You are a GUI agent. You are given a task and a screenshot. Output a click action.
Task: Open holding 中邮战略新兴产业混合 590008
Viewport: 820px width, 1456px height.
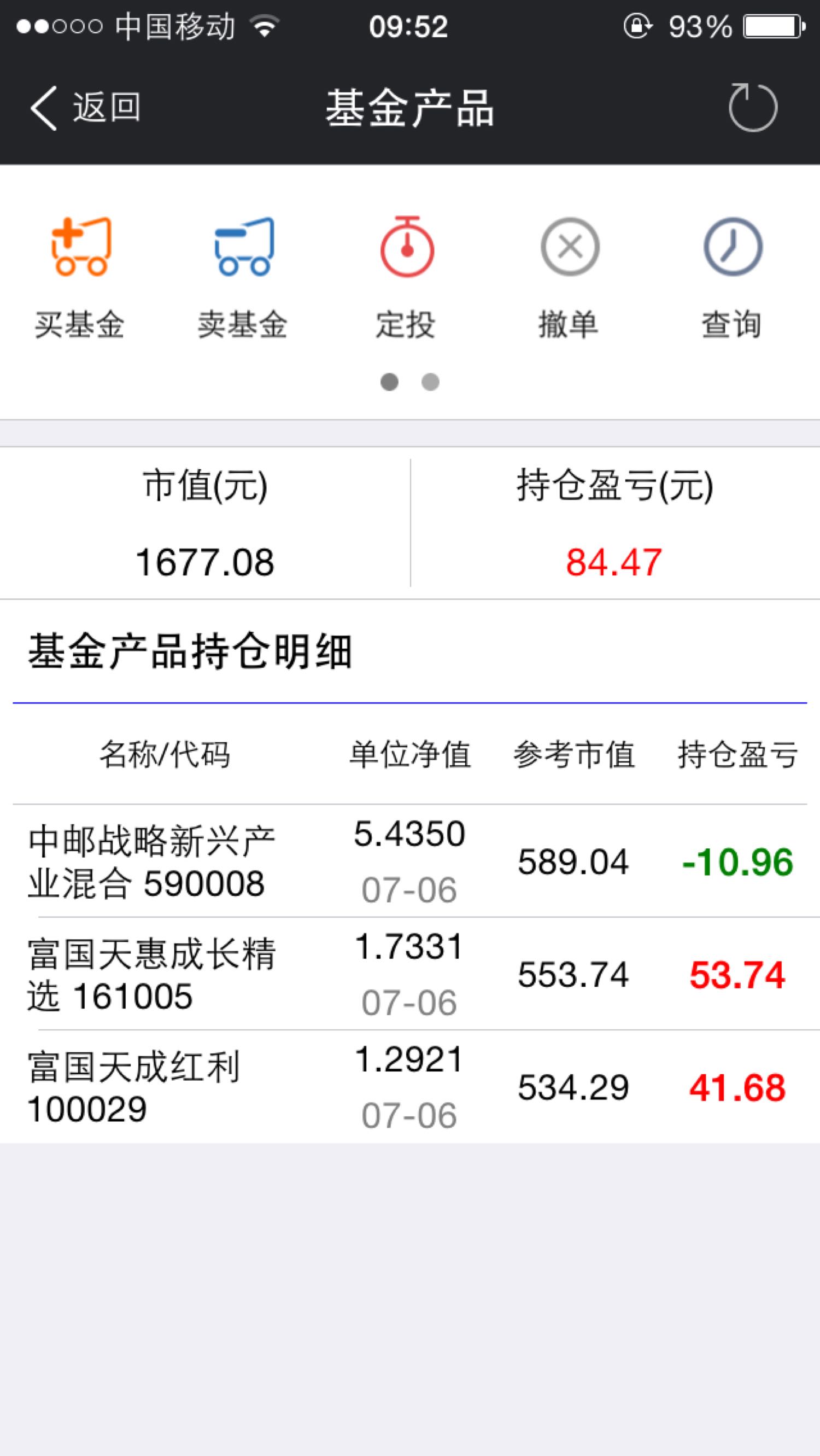[x=410, y=861]
